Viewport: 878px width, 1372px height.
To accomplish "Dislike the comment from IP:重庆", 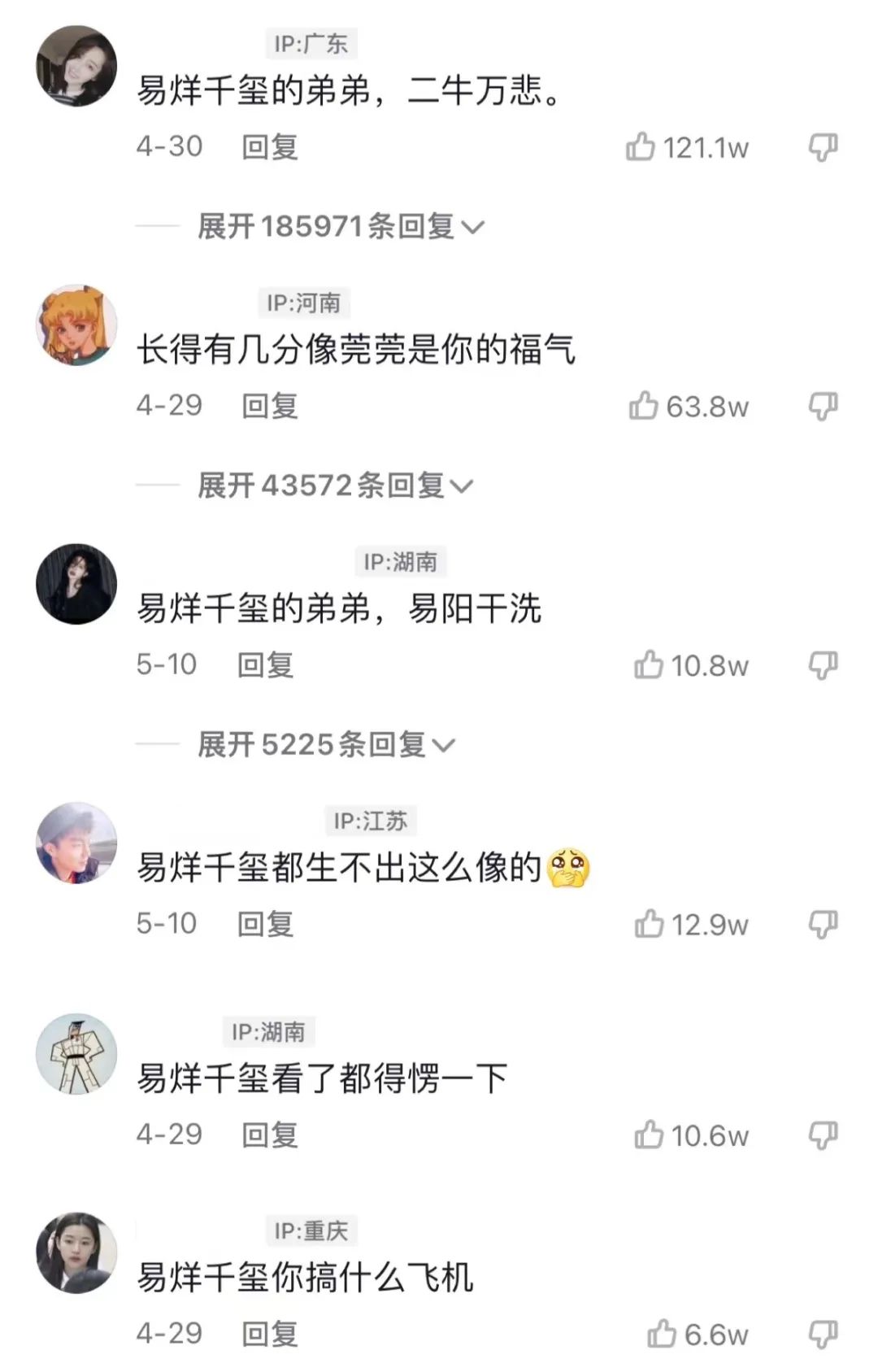I will click(x=824, y=1332).
